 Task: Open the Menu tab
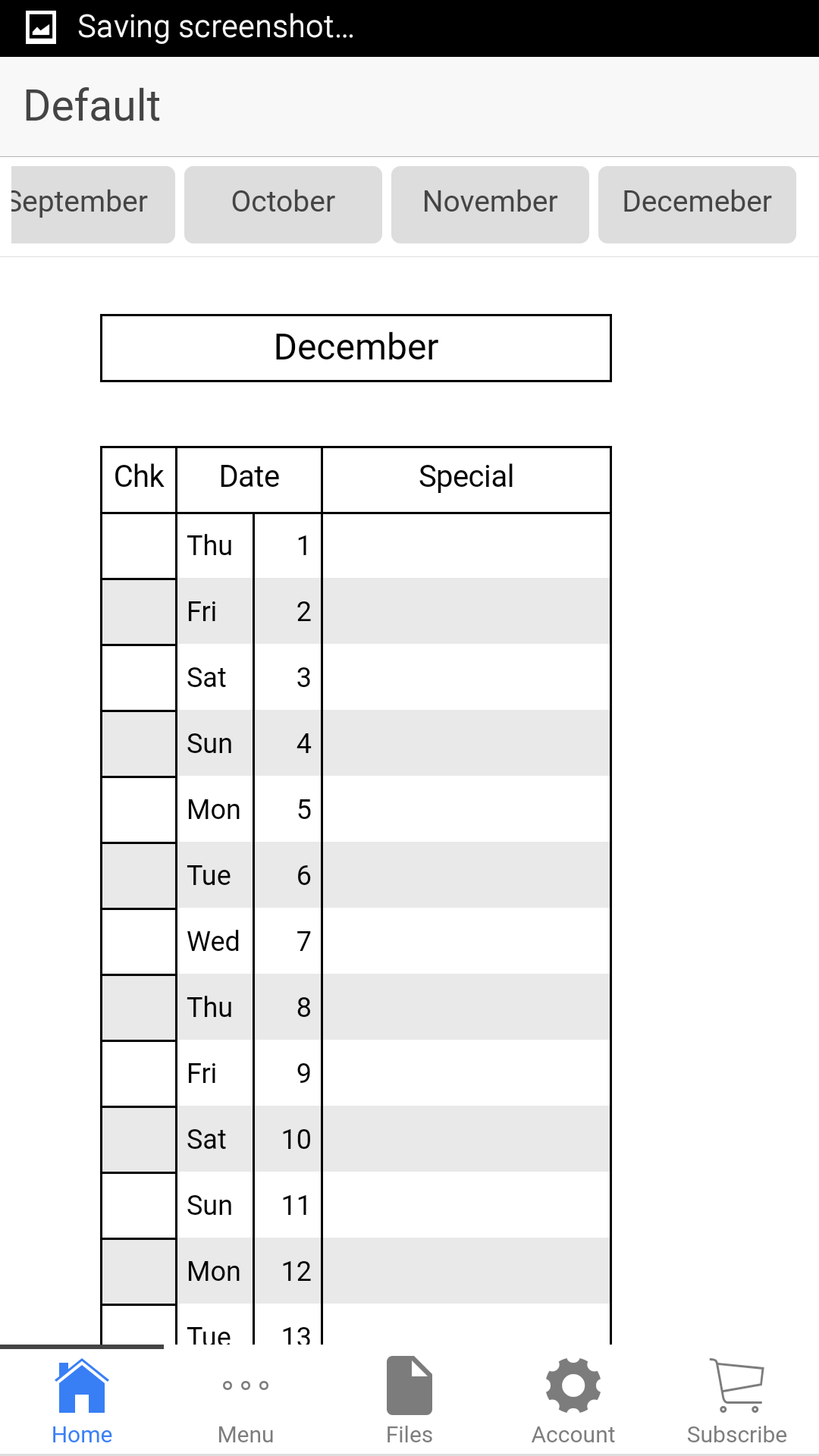(x=246, y=1401)
